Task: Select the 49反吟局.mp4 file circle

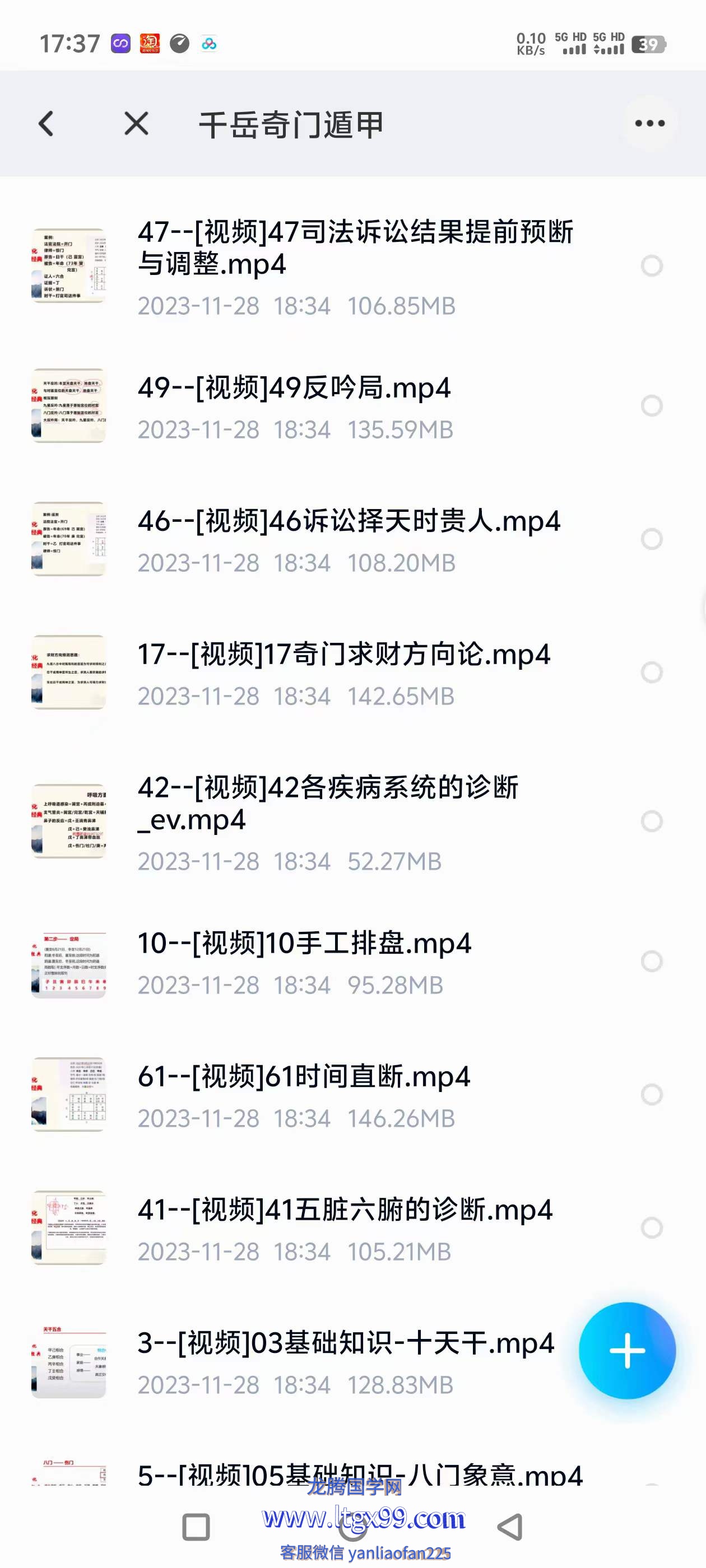Action: coord(651,405)
